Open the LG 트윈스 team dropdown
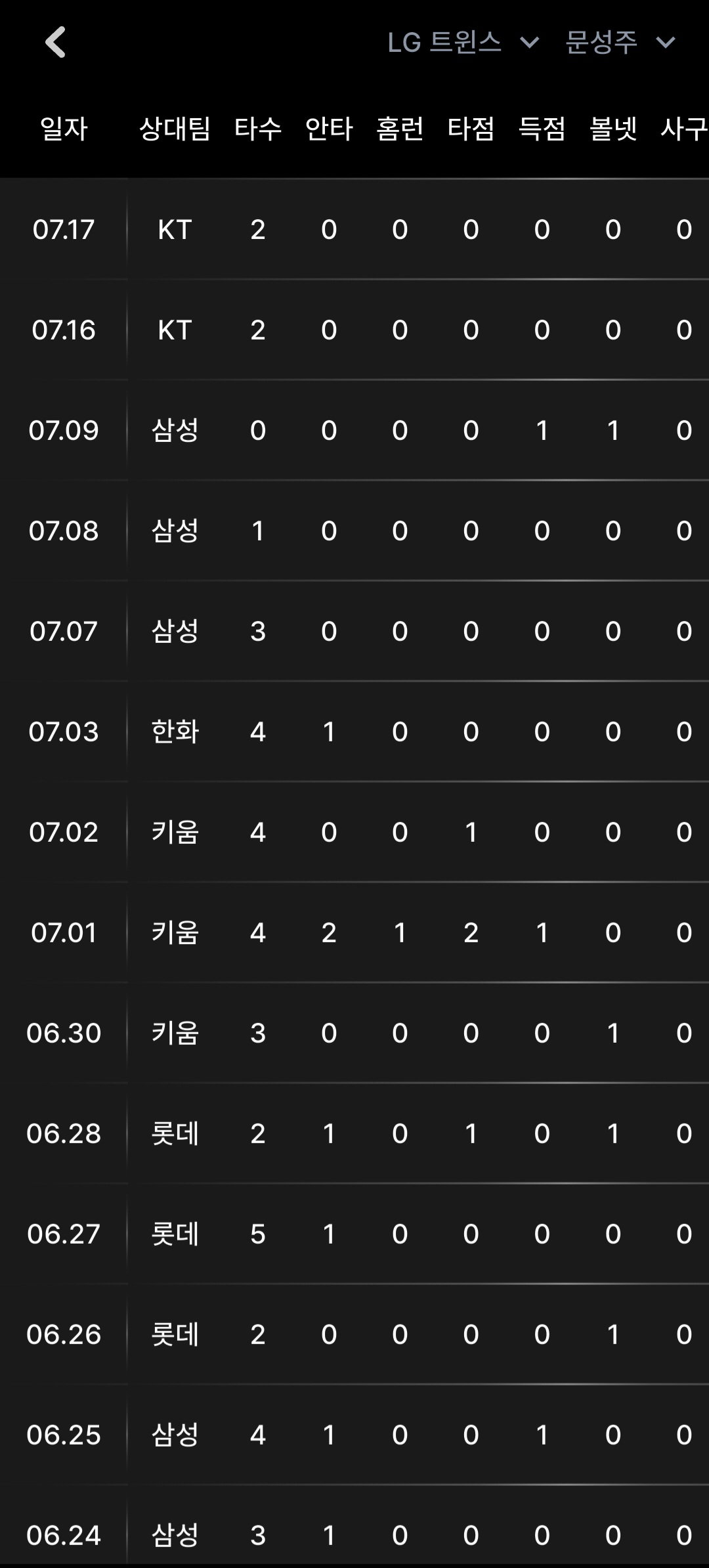Screen dimensions: 709x1568 click(463, 43)
